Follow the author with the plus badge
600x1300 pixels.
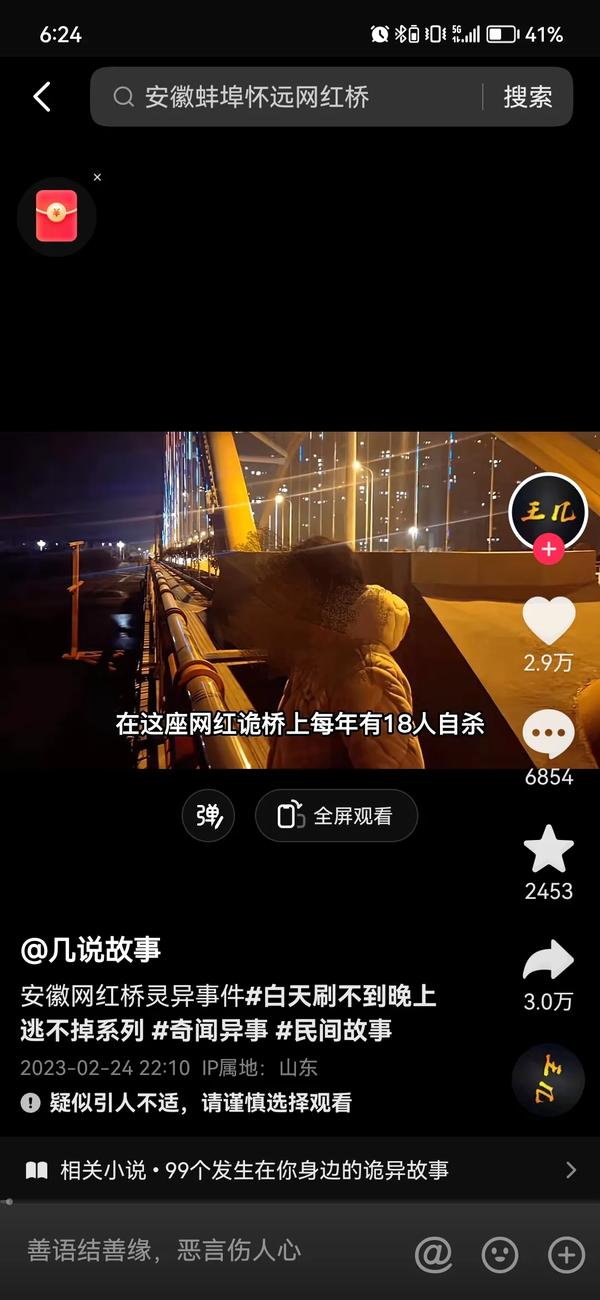(548, 549)
